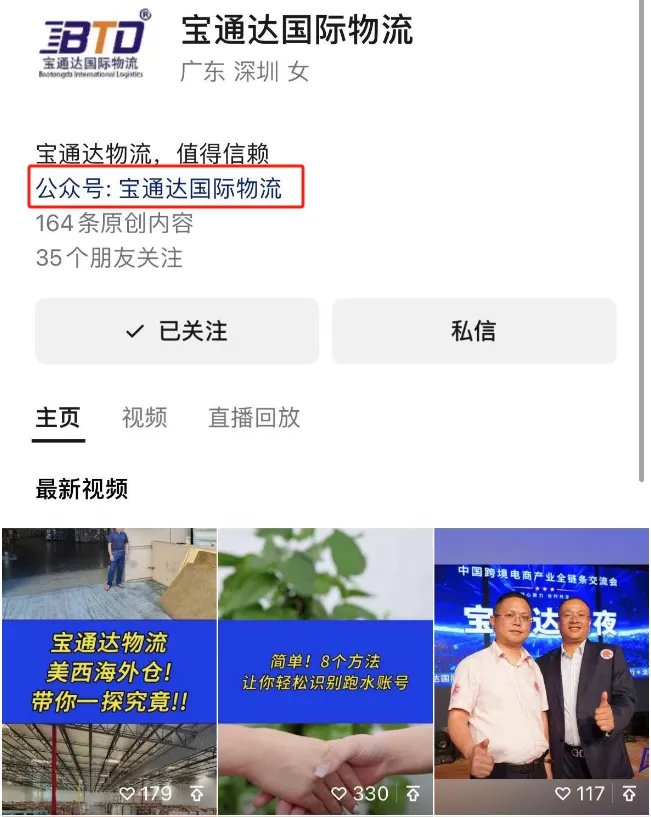651x817 pixels.
Task: Open the 公众号 宝通达国际物流 link
Action: coord(160,188)
